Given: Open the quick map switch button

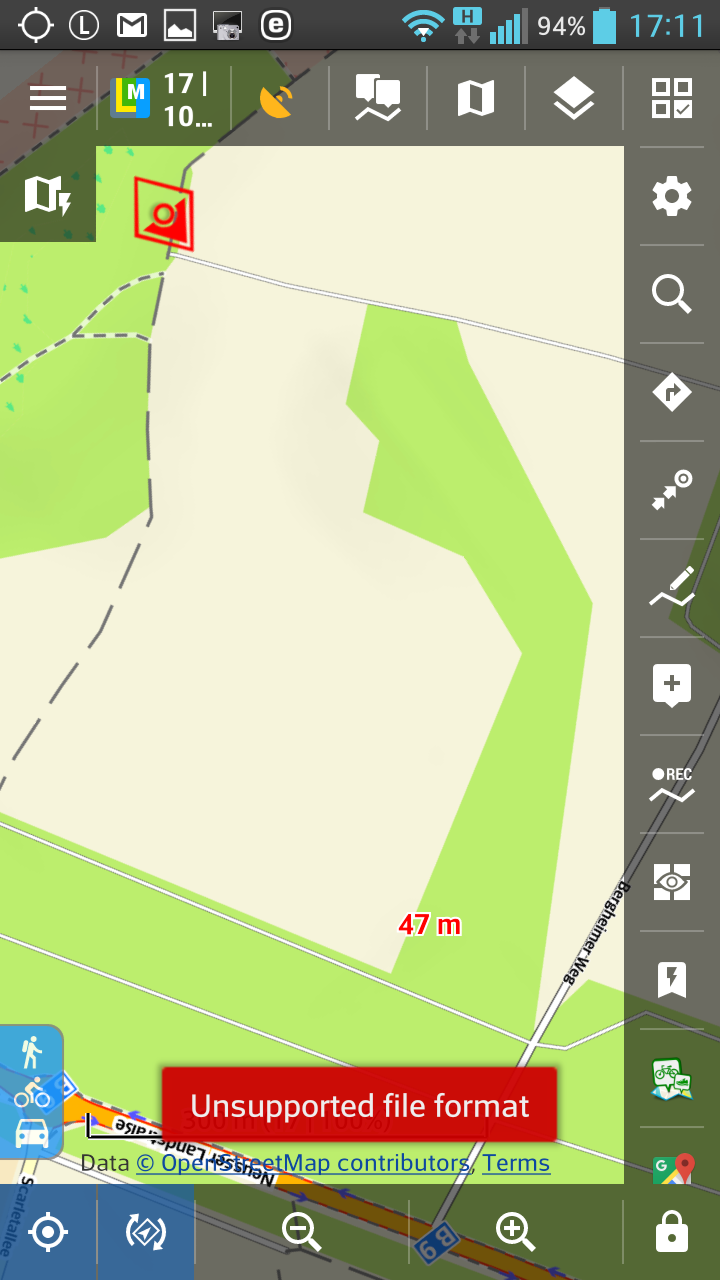Looking at the screenshot, I should pos(47,195).
